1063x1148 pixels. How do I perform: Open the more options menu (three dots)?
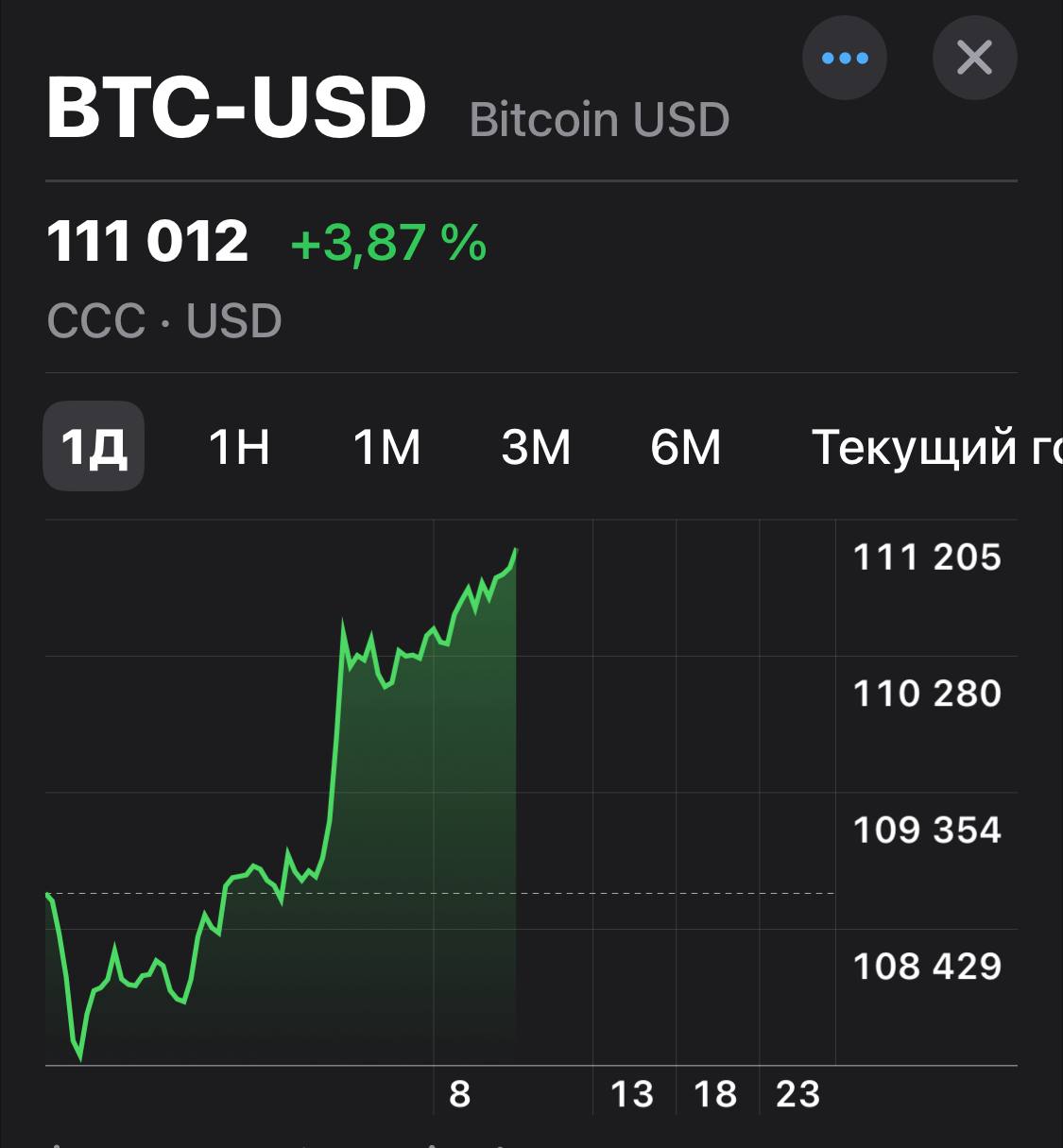tap(844, 57)
